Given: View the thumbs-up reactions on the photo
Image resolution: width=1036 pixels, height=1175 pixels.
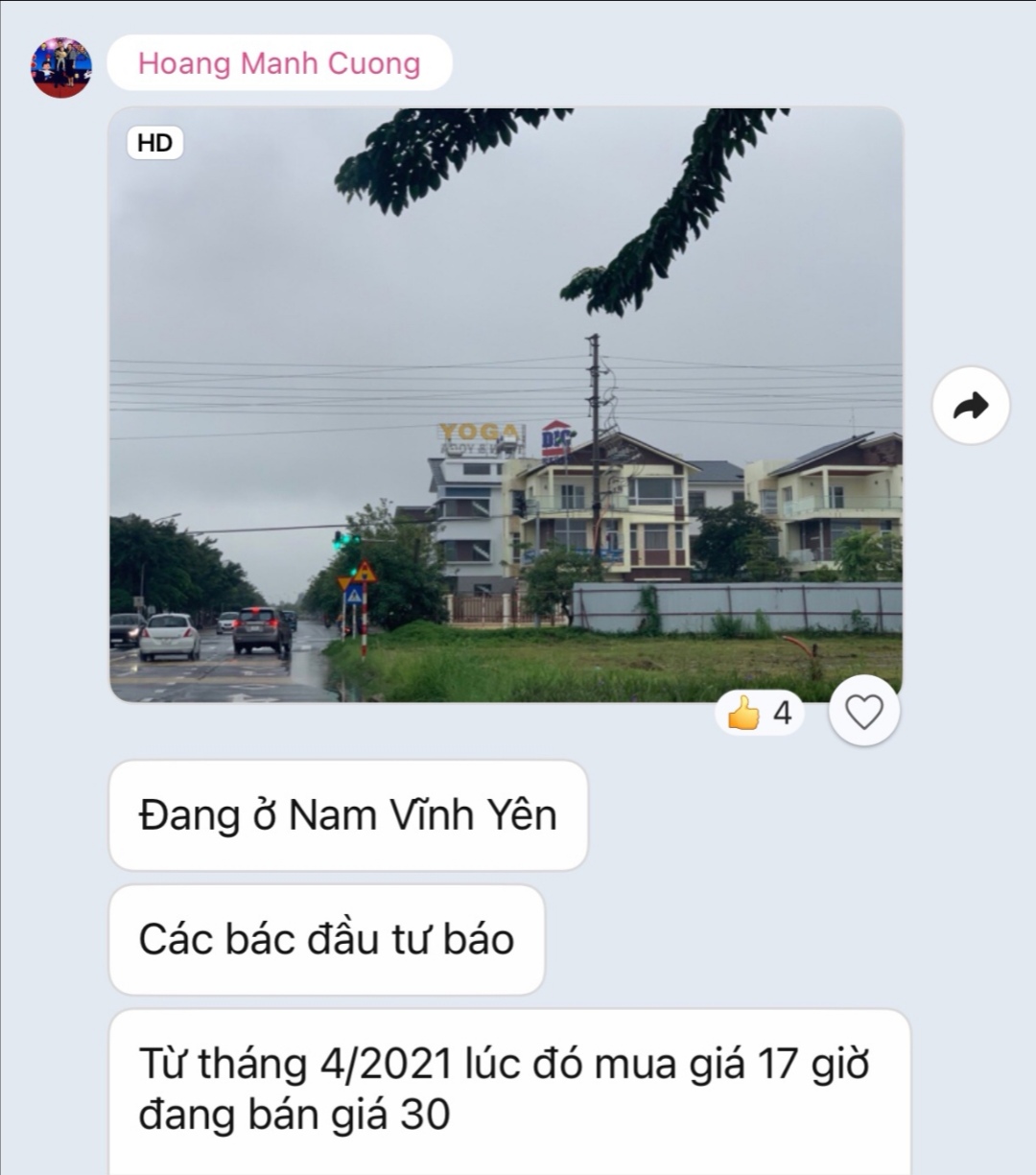Looking at the screenshot, I should [x=760, y=714].
